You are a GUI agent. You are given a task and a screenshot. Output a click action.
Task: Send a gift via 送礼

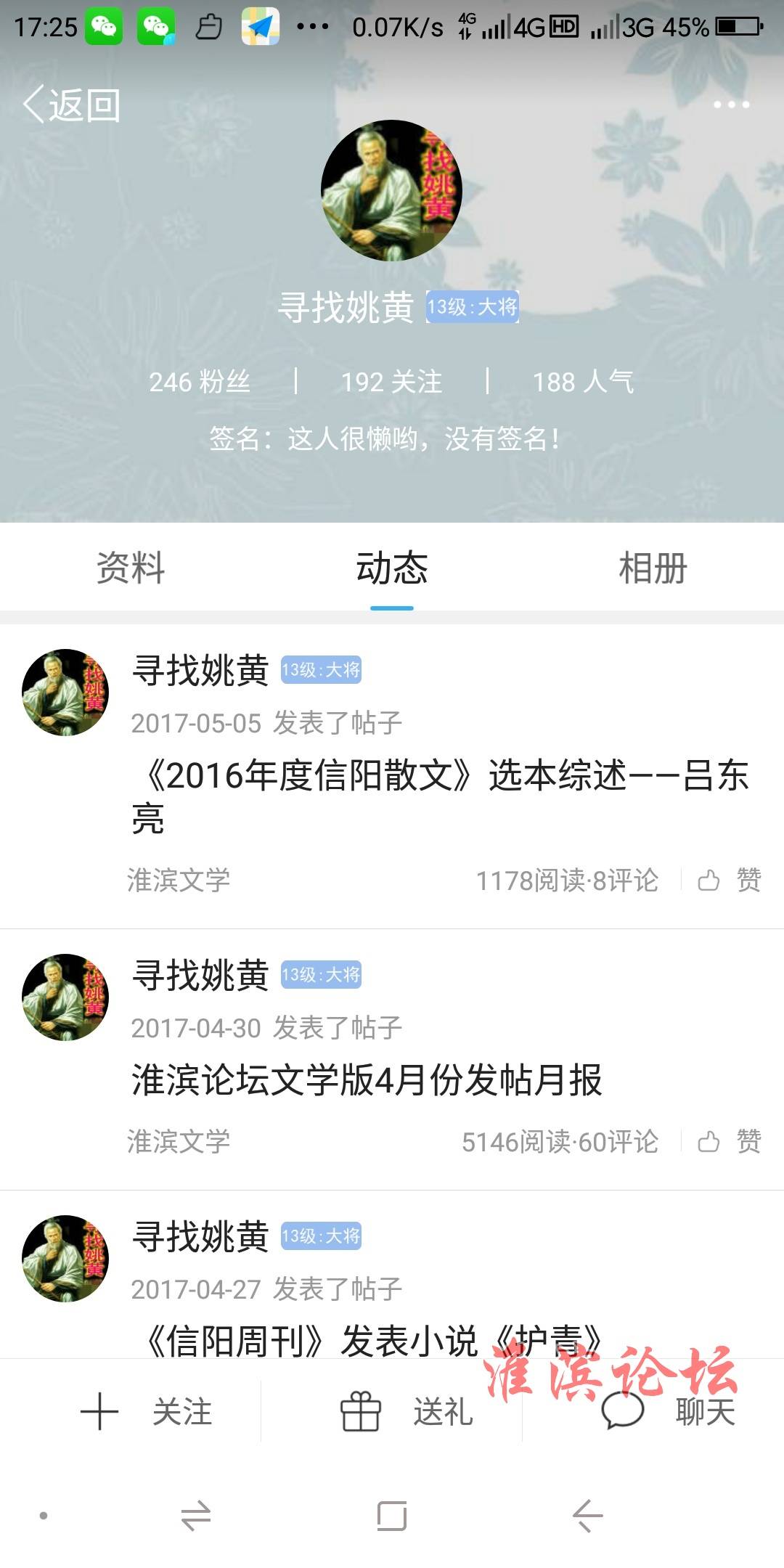point(407,1412)
